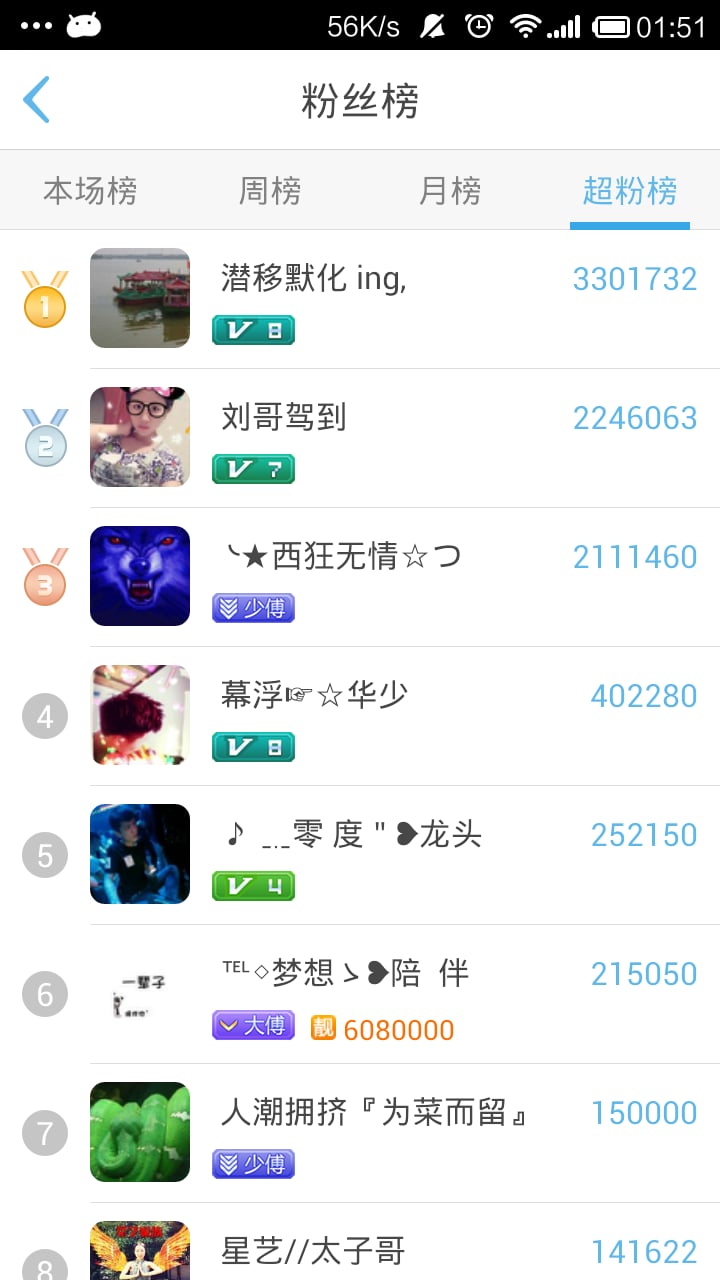
Task: Switch to the 本场榜 tab
Action: pyautogui.click(x=90, y=190)
